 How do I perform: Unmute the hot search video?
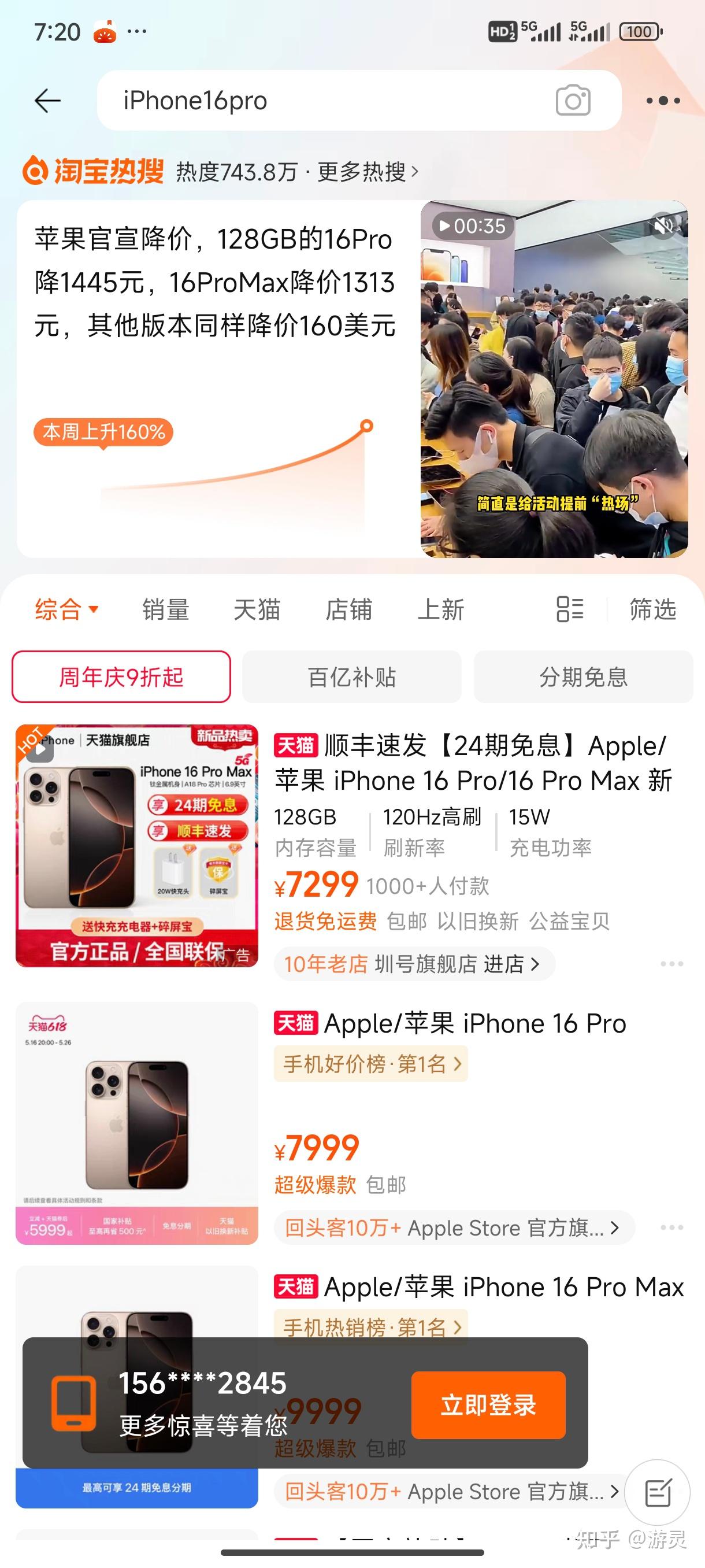coord(663,226)
